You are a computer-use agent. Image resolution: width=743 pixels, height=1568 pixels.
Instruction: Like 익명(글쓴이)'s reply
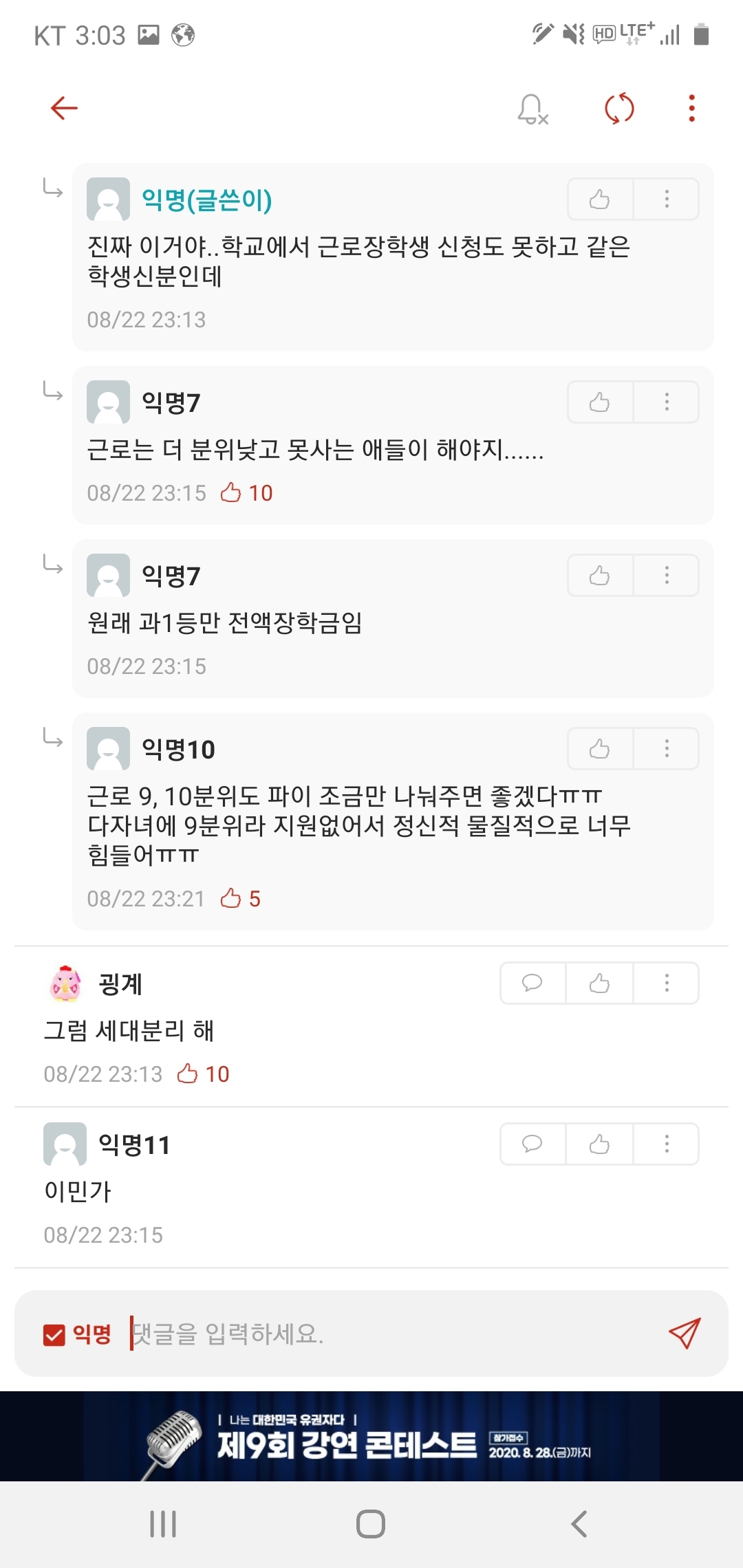(x=600, y=199)
